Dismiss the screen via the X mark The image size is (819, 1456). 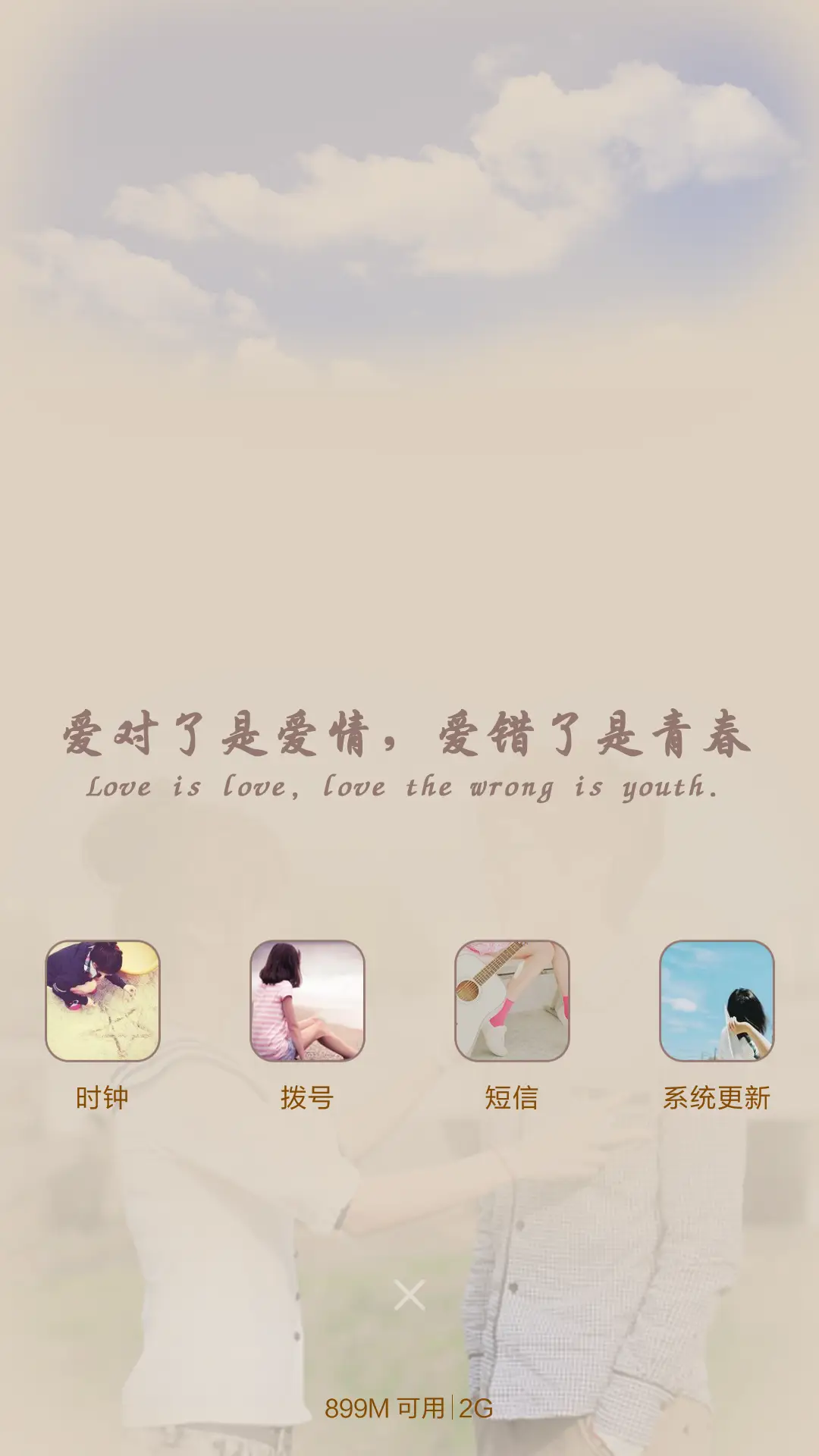click(408, 1294)
